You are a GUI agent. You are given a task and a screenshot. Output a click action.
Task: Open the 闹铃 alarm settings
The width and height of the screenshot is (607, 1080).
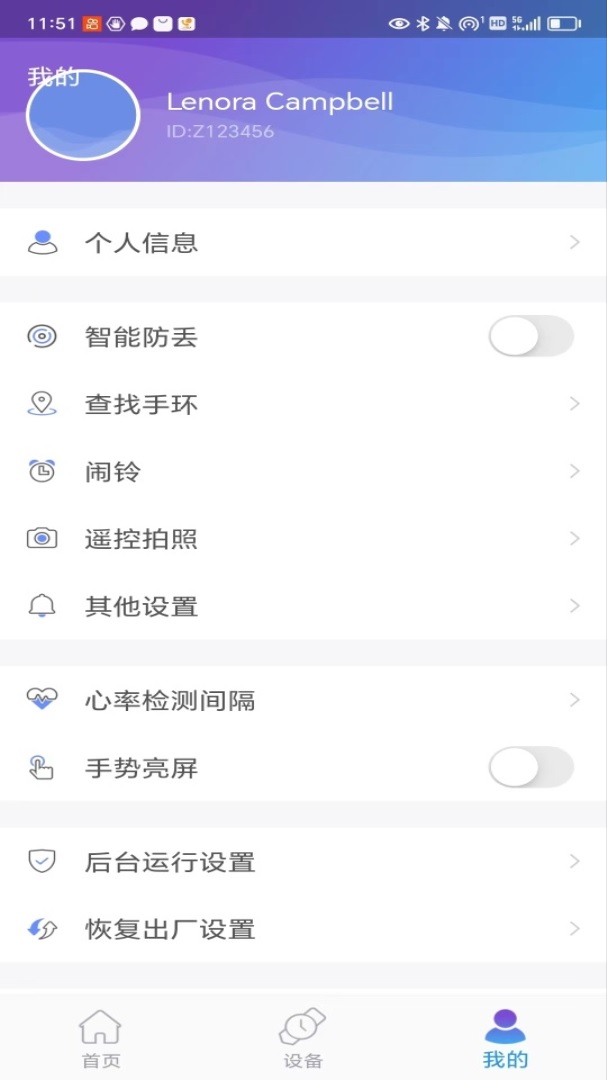303,471
